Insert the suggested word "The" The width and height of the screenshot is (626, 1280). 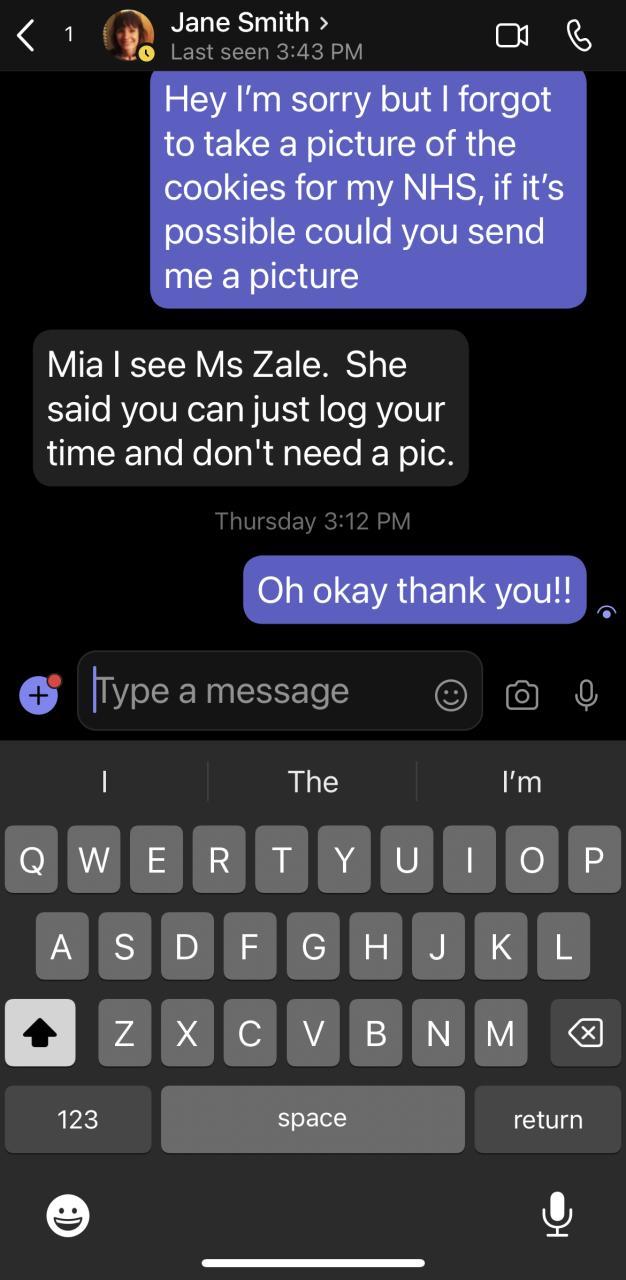[x=313, y=781]
